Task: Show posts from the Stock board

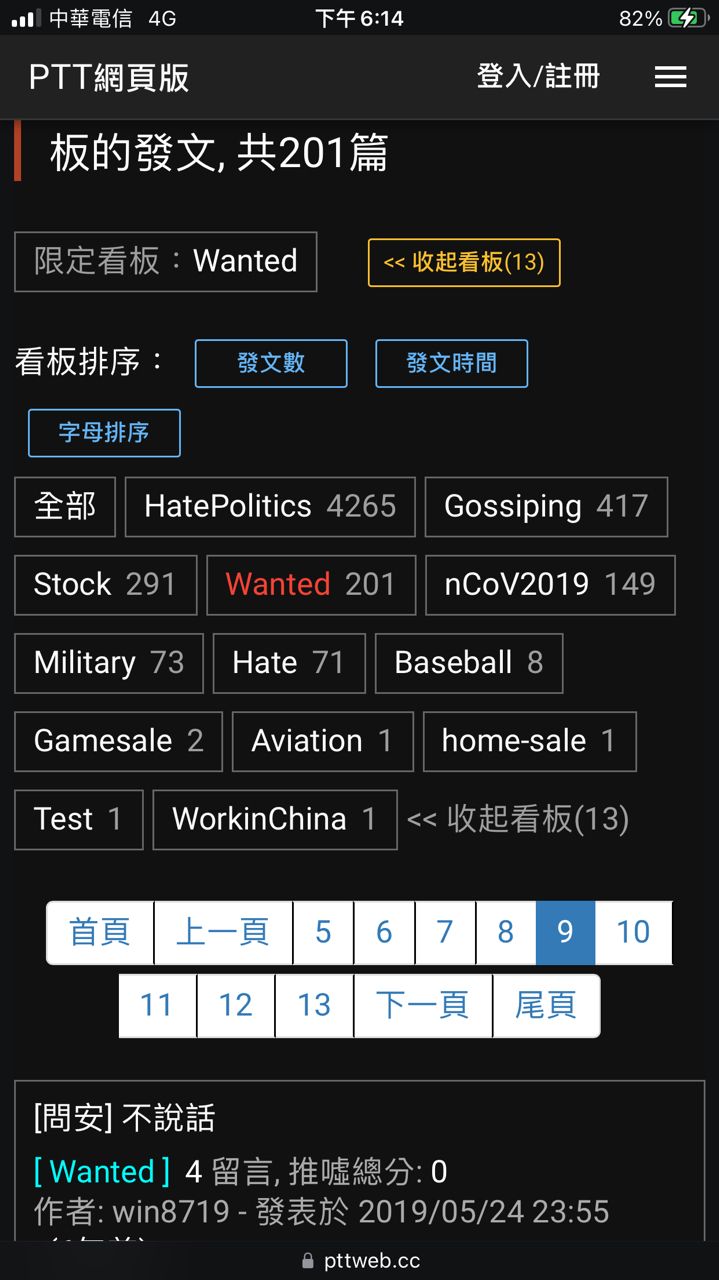Action: [105, 584]
